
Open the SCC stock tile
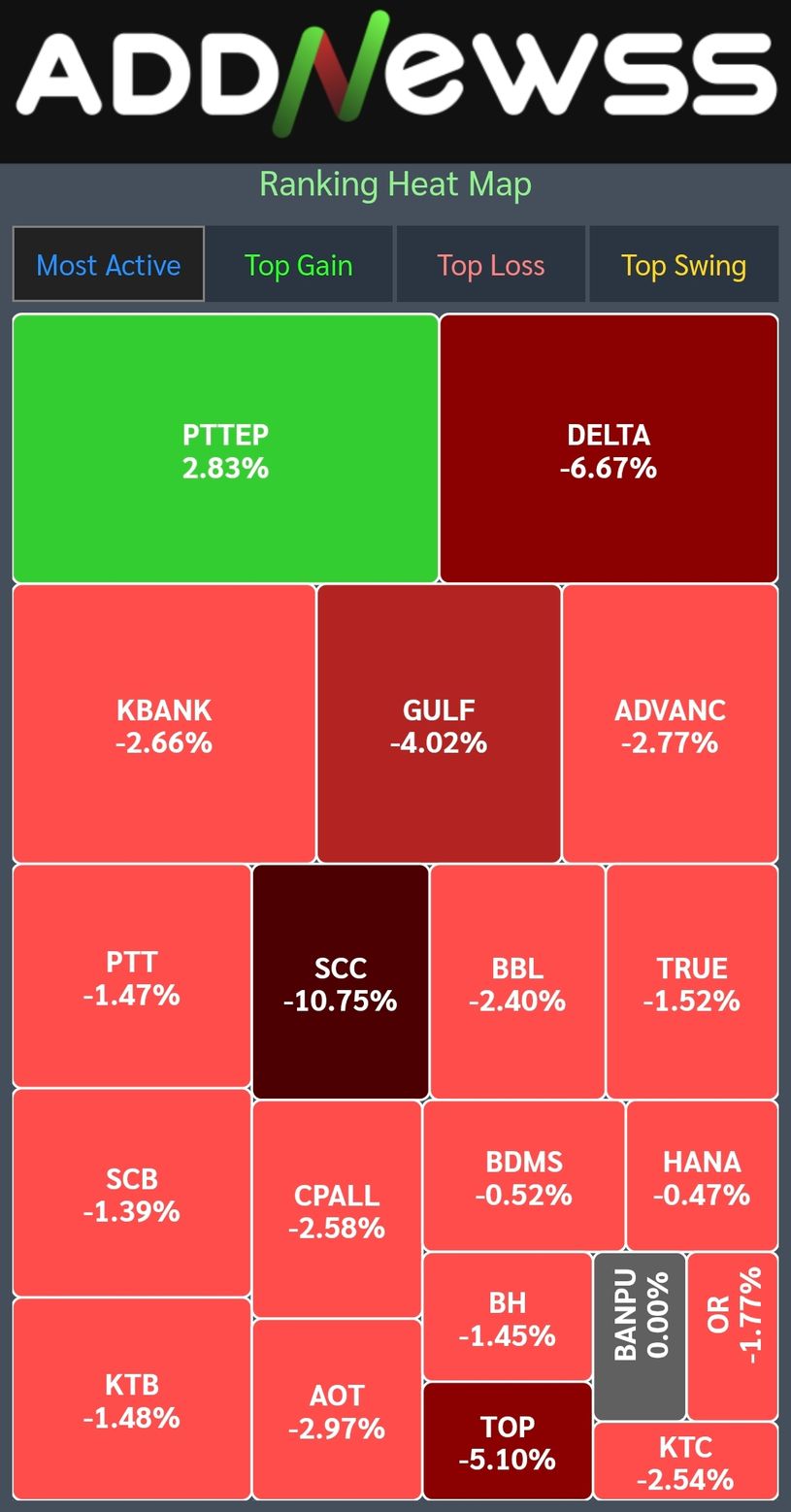[x=341, y=982]
